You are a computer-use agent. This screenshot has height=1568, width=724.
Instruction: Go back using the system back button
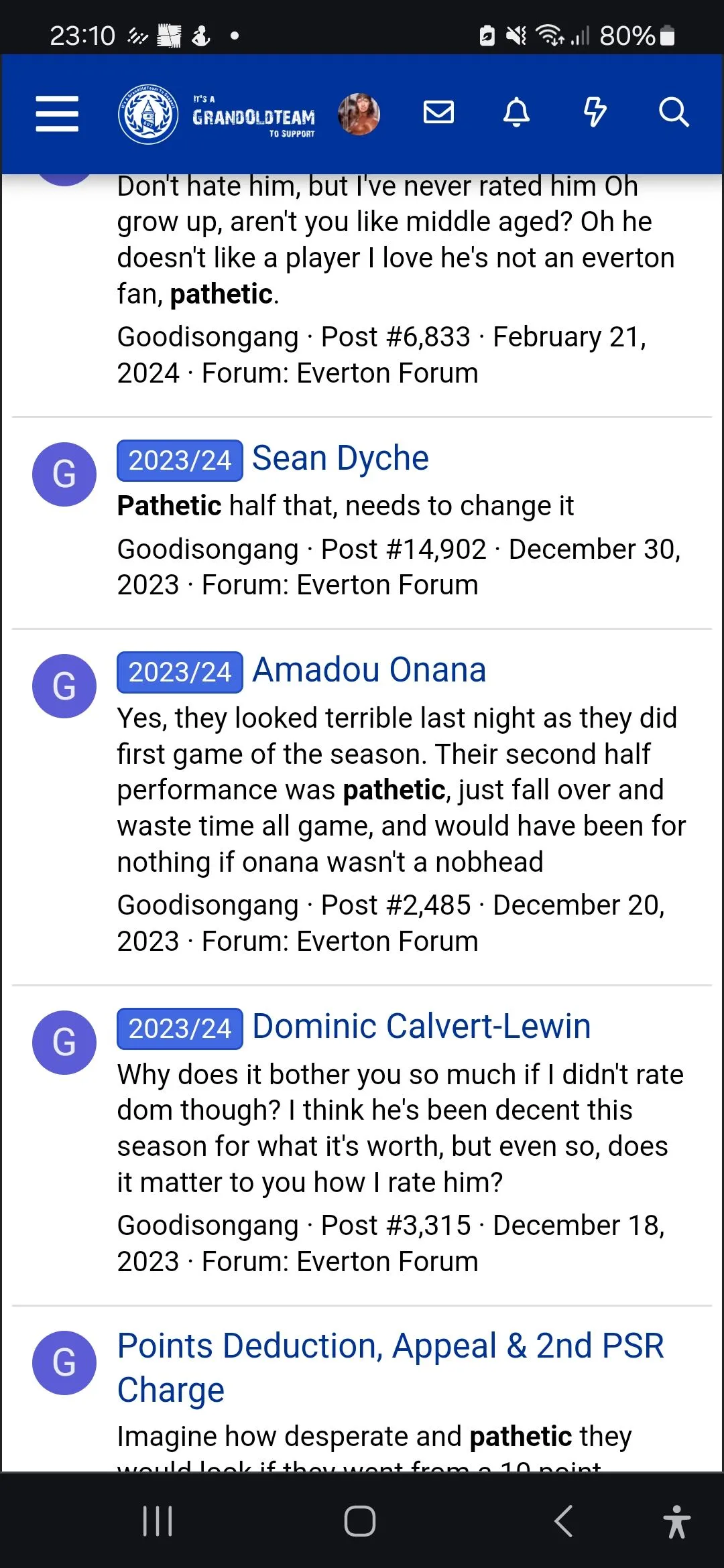[563, 1520]
